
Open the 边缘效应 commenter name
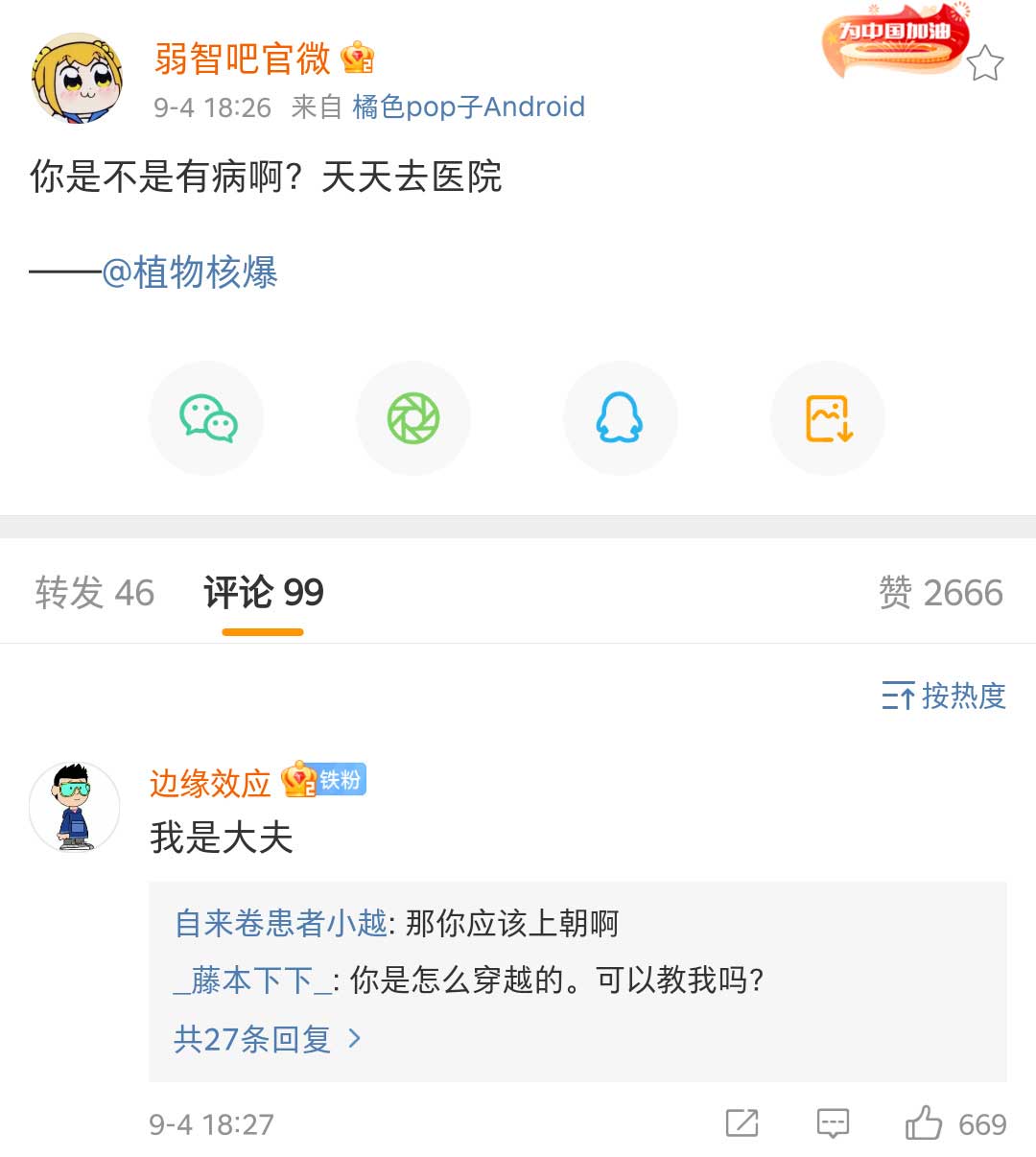(x=210, y=783)
